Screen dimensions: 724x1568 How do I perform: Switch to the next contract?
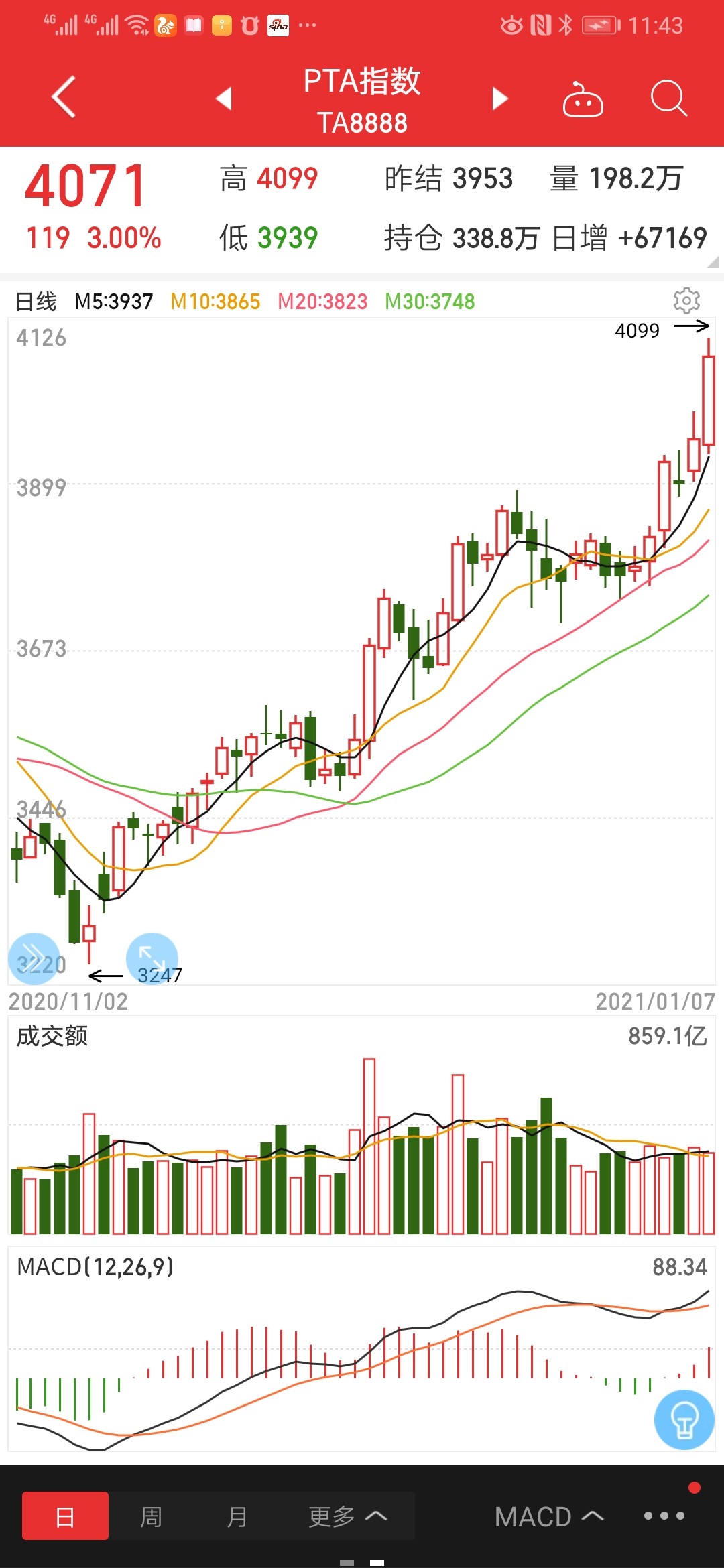point(499,99)
